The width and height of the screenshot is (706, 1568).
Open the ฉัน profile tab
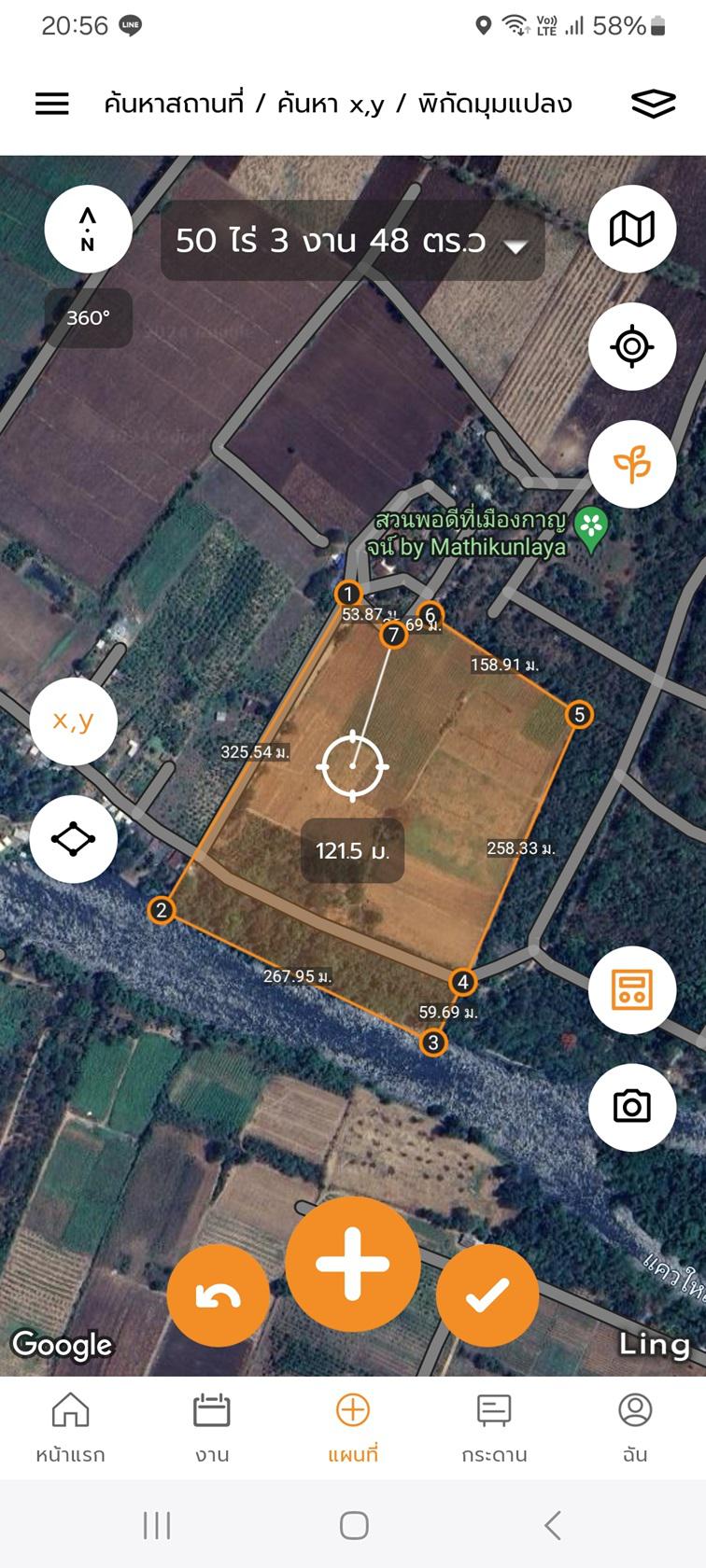pyautogui.click(x=635, y=1428)
